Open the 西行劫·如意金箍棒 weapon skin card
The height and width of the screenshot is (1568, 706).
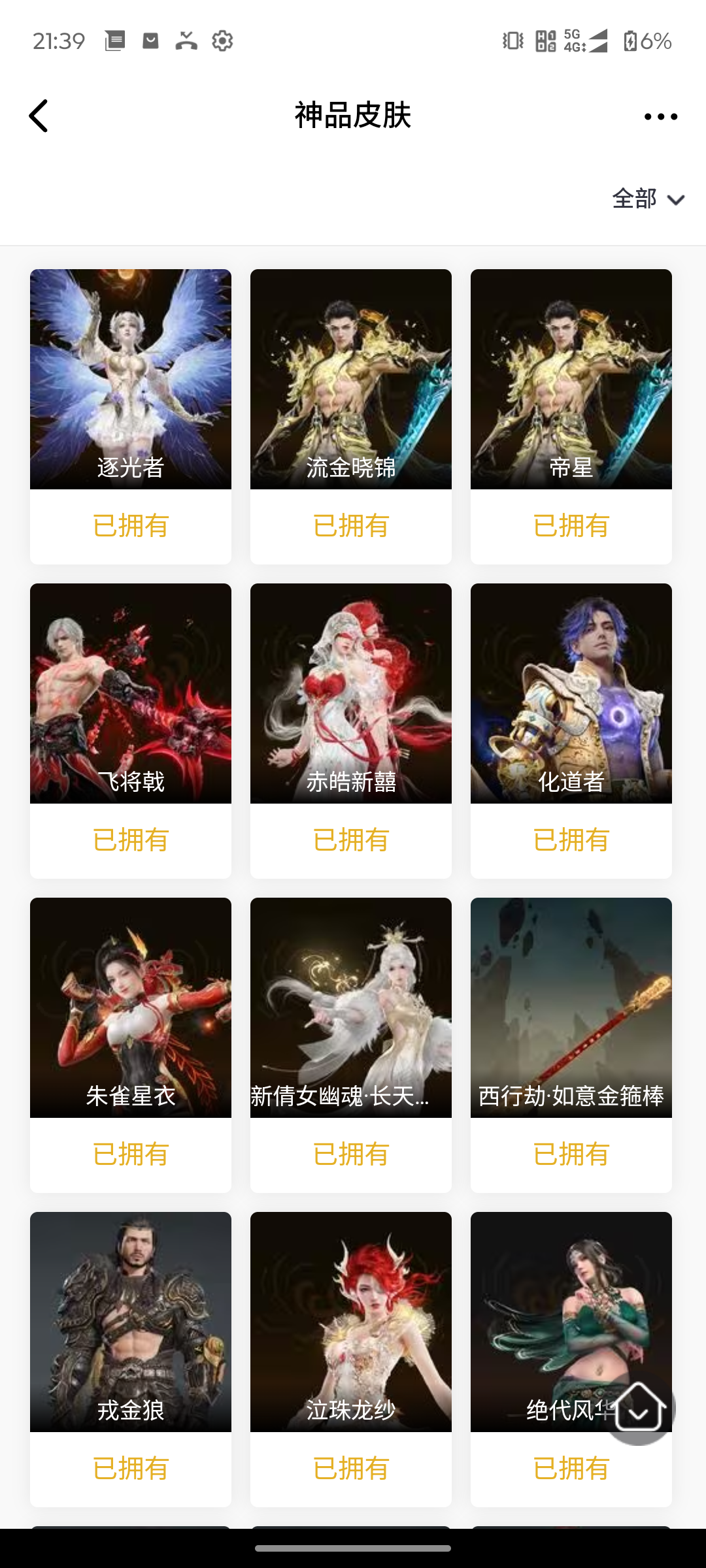(571, 1007)
